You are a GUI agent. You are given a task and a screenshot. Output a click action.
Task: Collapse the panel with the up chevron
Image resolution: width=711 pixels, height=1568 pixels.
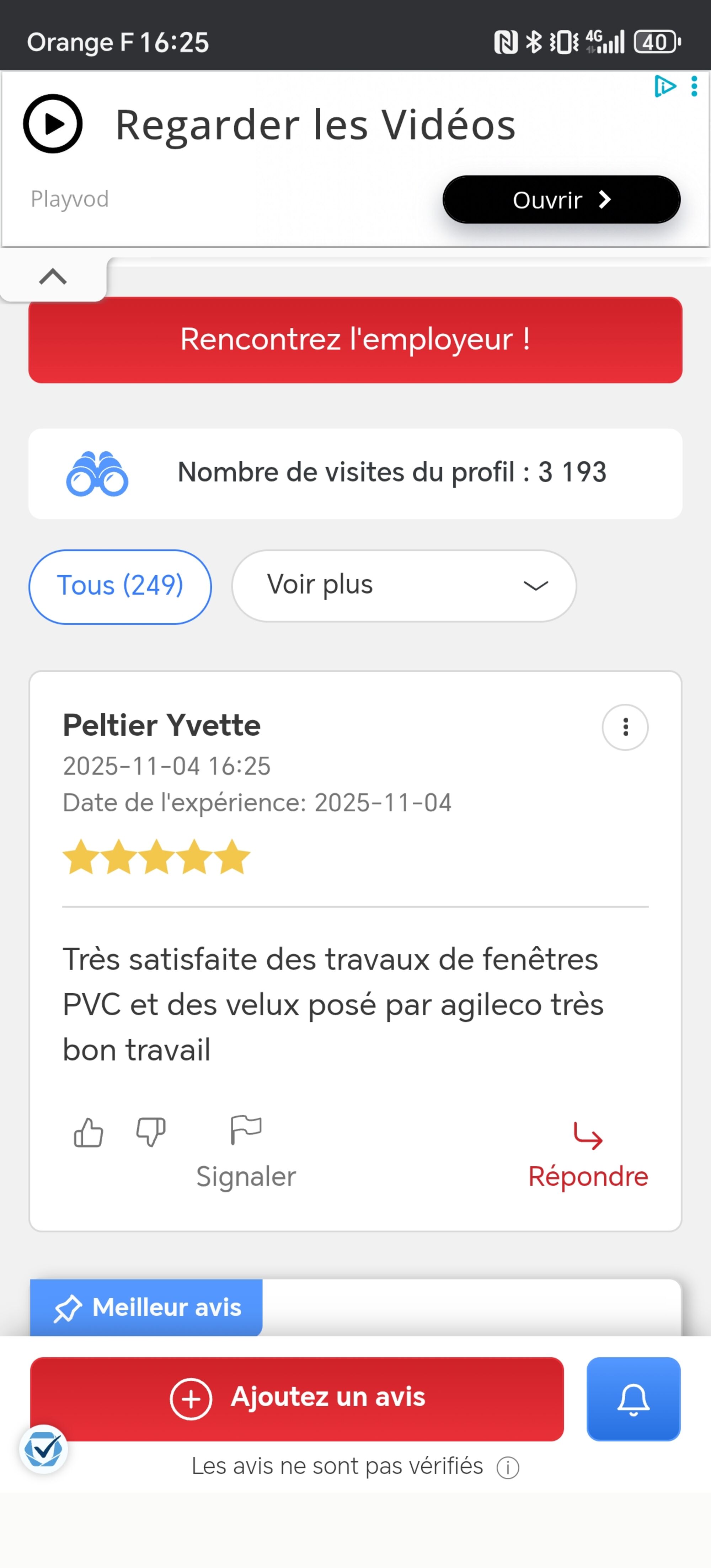pos(53,277)
